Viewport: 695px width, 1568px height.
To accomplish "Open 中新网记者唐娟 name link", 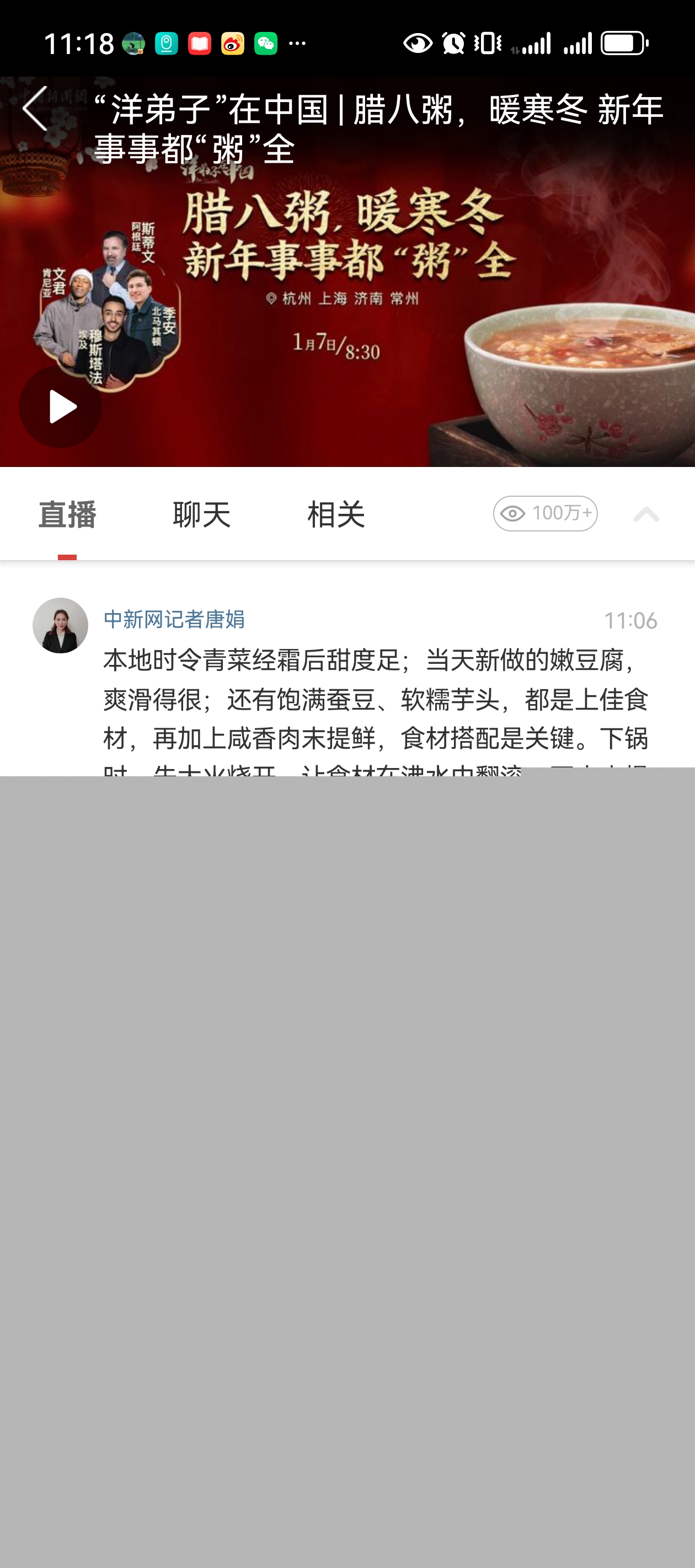I will click(174, 619).
